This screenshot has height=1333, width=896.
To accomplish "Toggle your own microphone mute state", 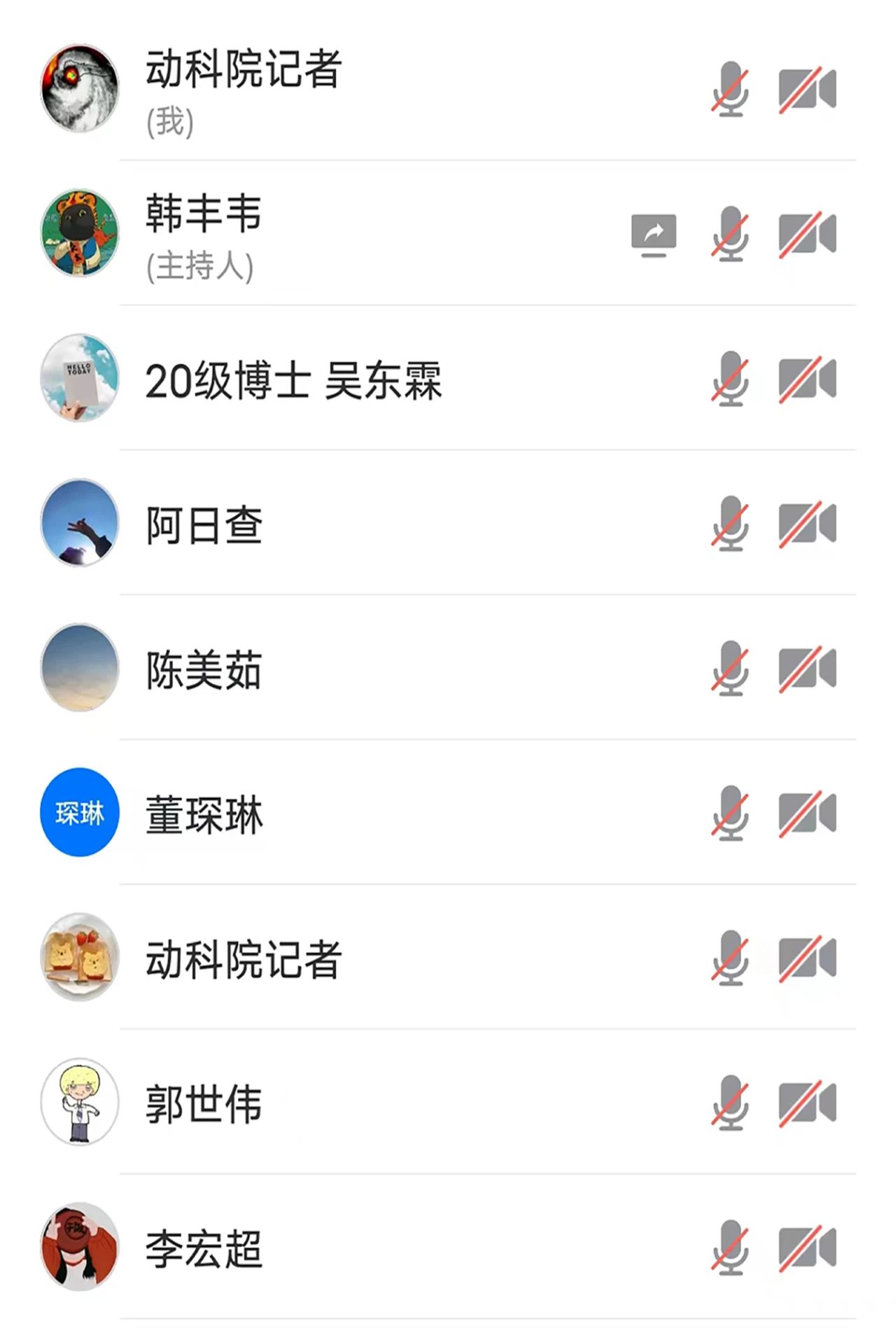I will click(729, 89).
